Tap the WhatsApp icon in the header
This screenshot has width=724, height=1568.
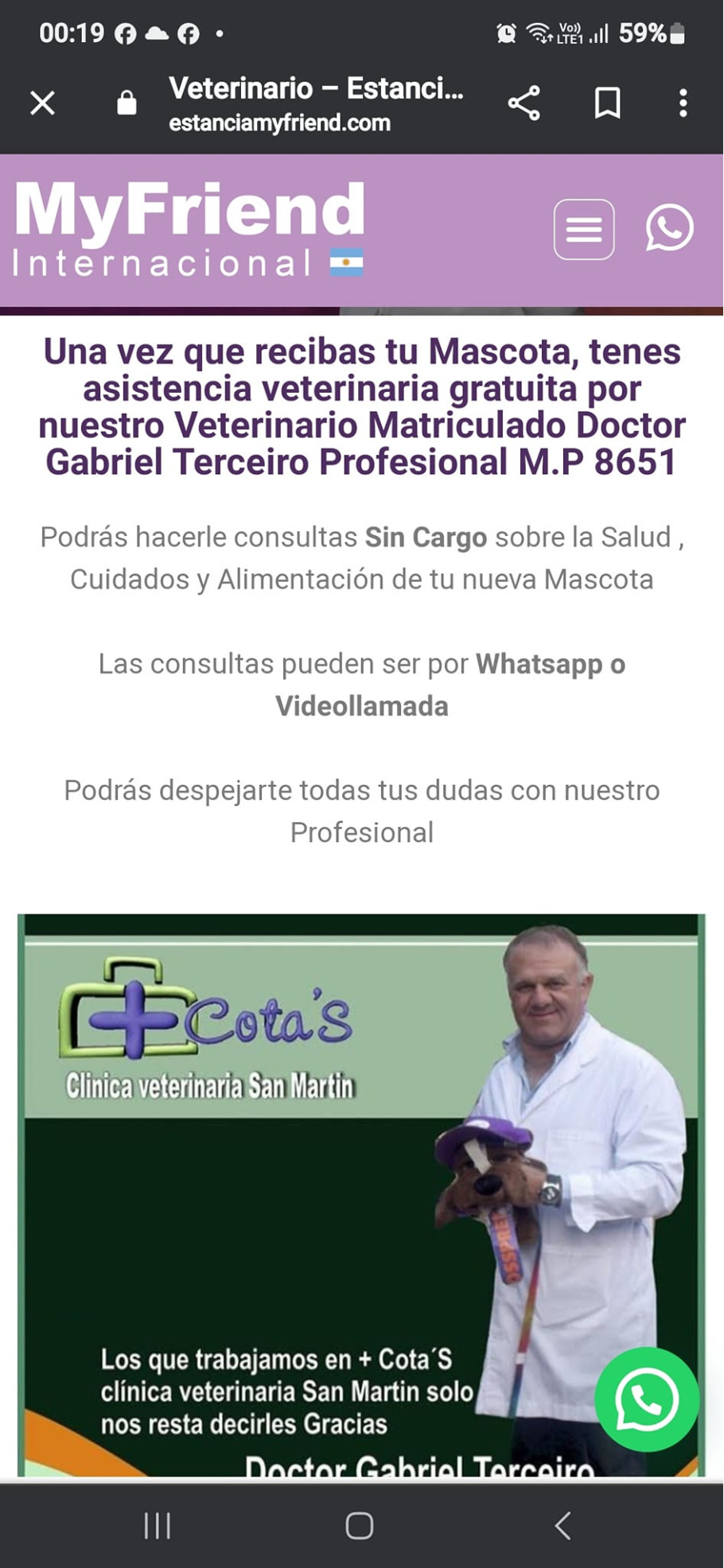[x=669, y=229]
